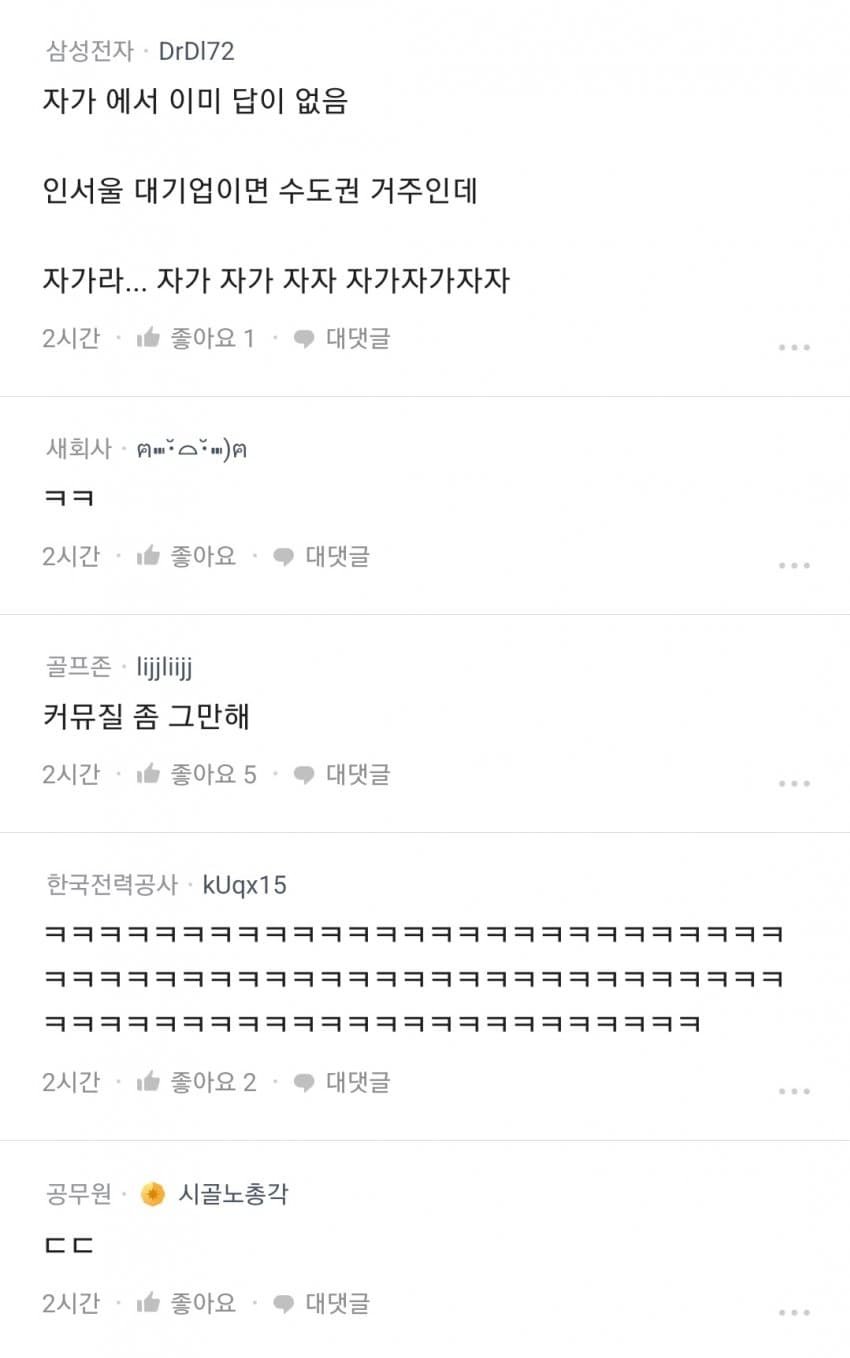
Task: Reply to lijjliijj's comment
Action: (x=341, y=775)
